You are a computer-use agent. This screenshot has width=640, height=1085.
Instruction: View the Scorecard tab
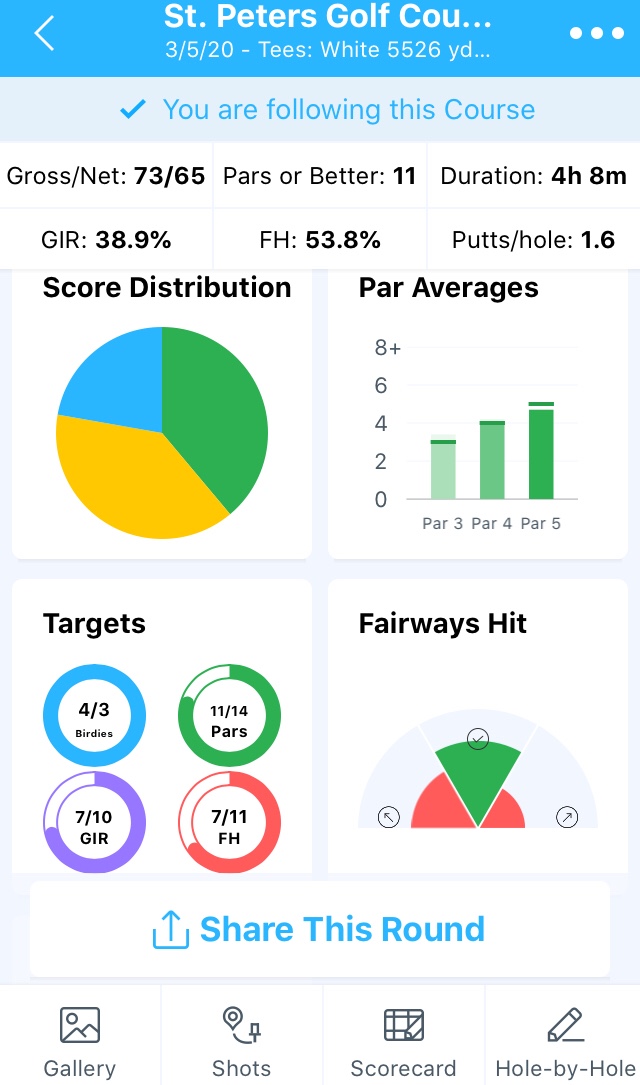[x=403, y=1042]
